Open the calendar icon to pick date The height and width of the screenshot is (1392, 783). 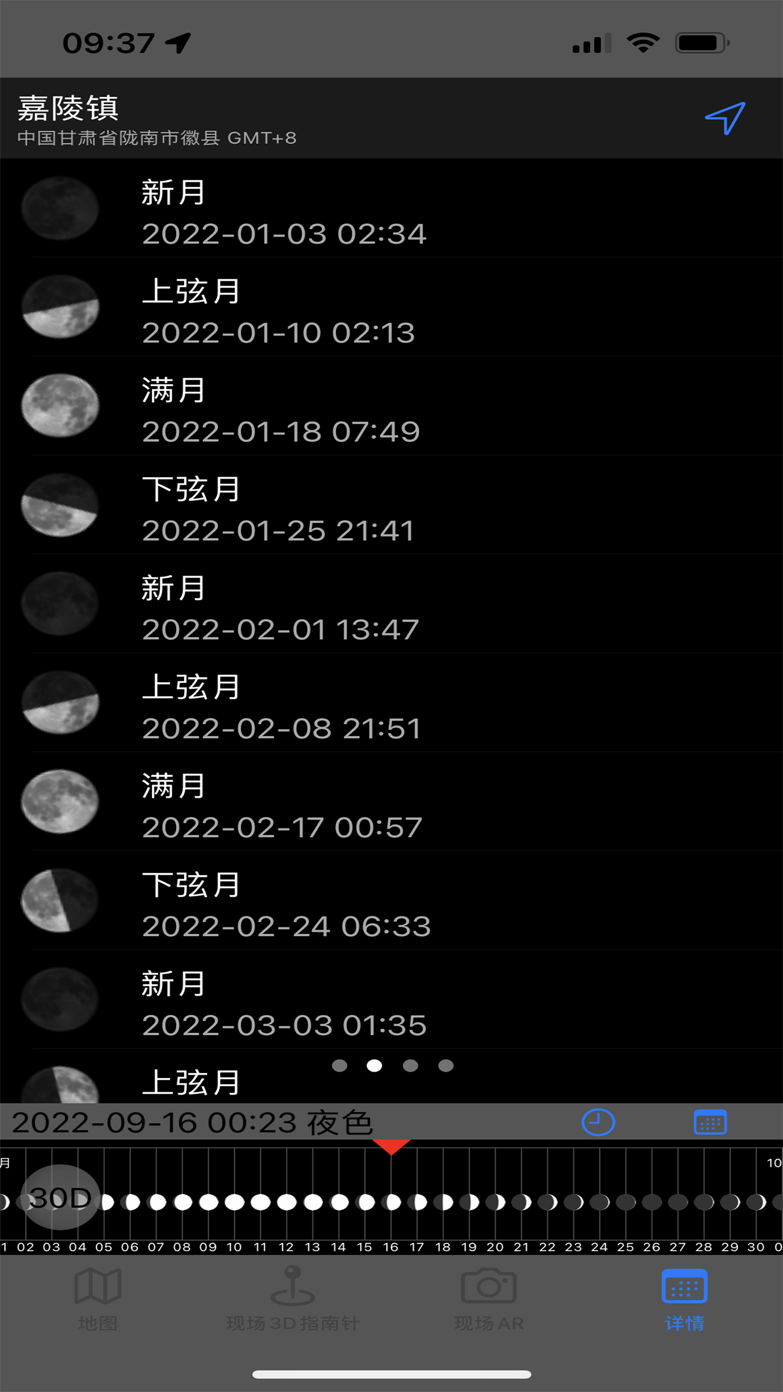point(710,1122)
